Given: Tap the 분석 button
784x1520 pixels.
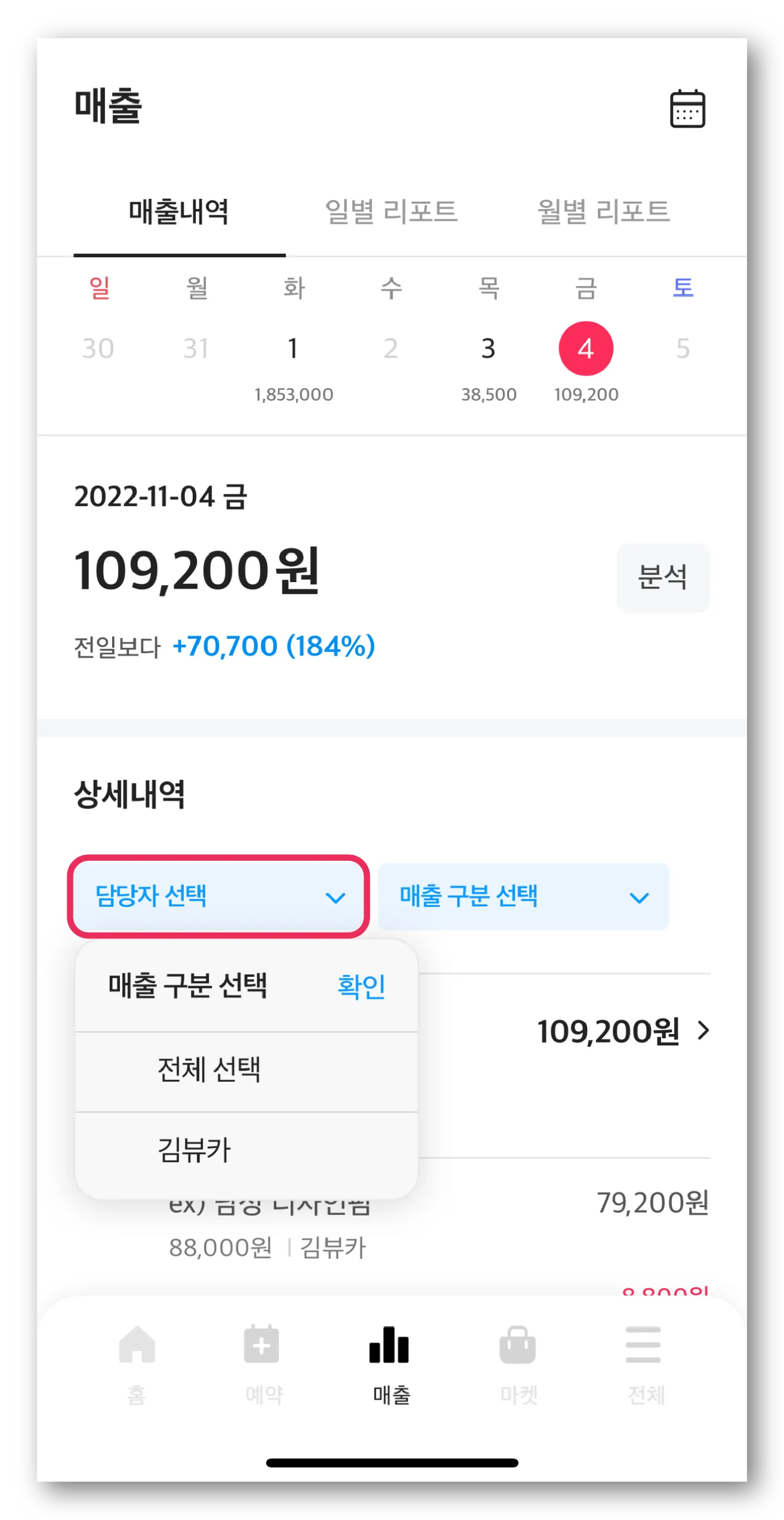Looking at the screenshot, I should (x=662, y=577).
